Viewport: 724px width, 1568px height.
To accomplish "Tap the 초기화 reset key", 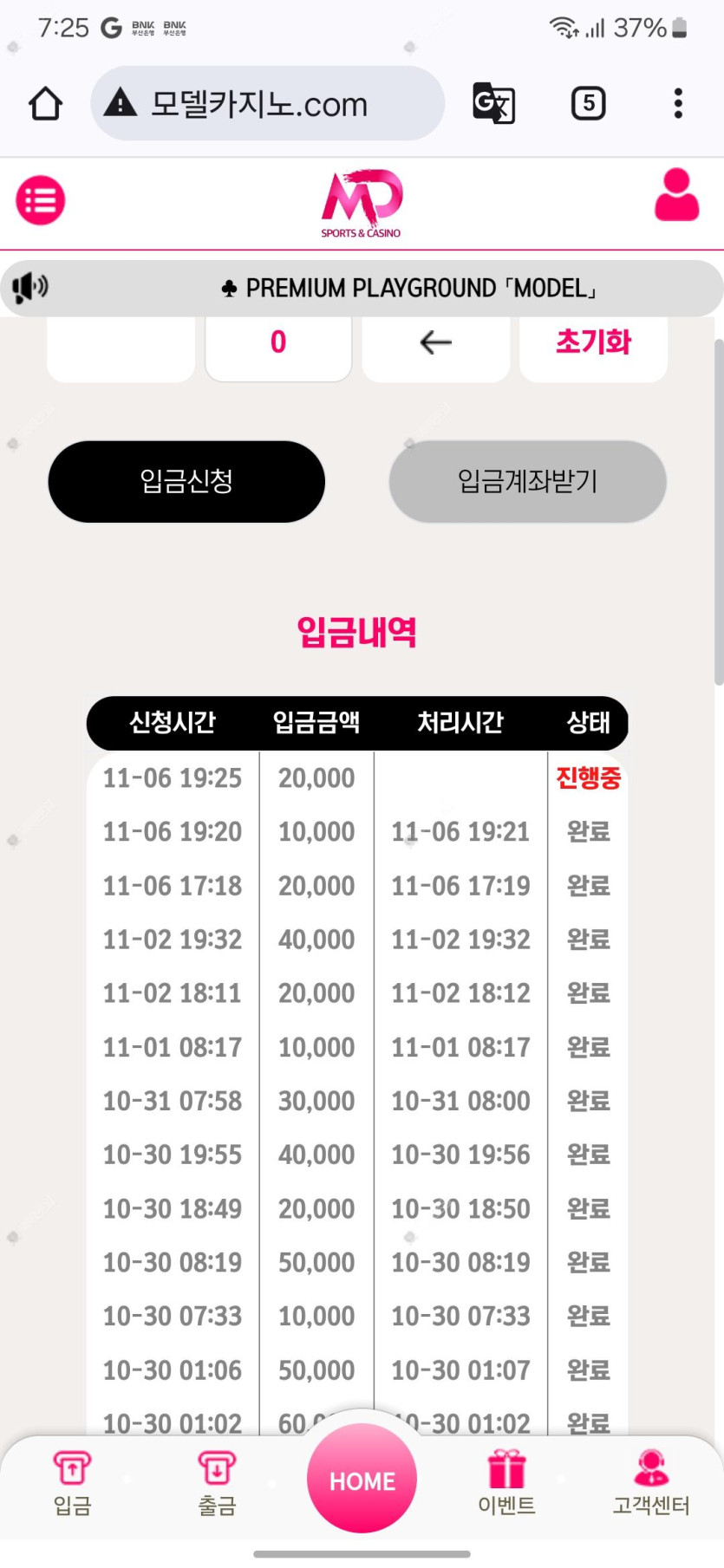I will point(593,343).
